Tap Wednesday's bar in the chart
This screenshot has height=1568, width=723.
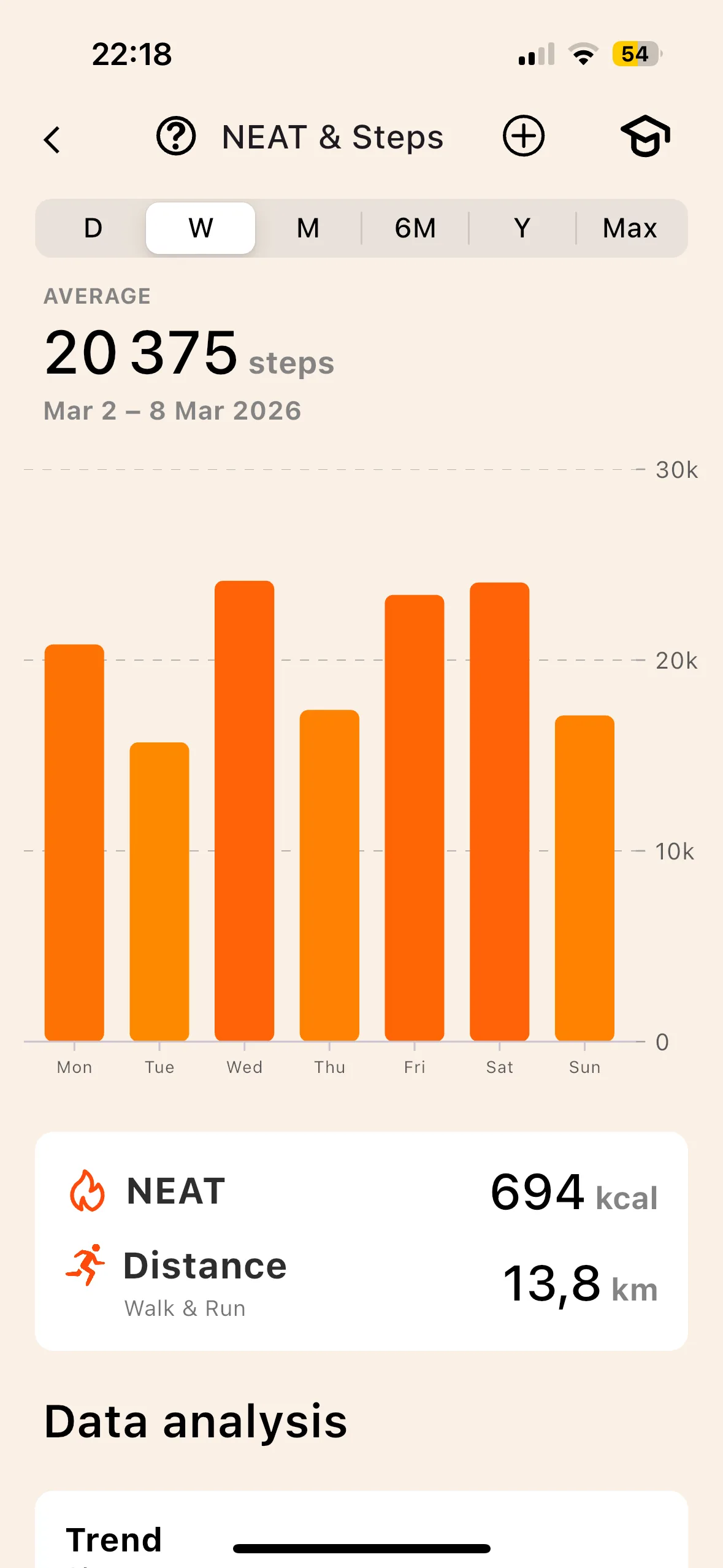click(x=244, y=810)
